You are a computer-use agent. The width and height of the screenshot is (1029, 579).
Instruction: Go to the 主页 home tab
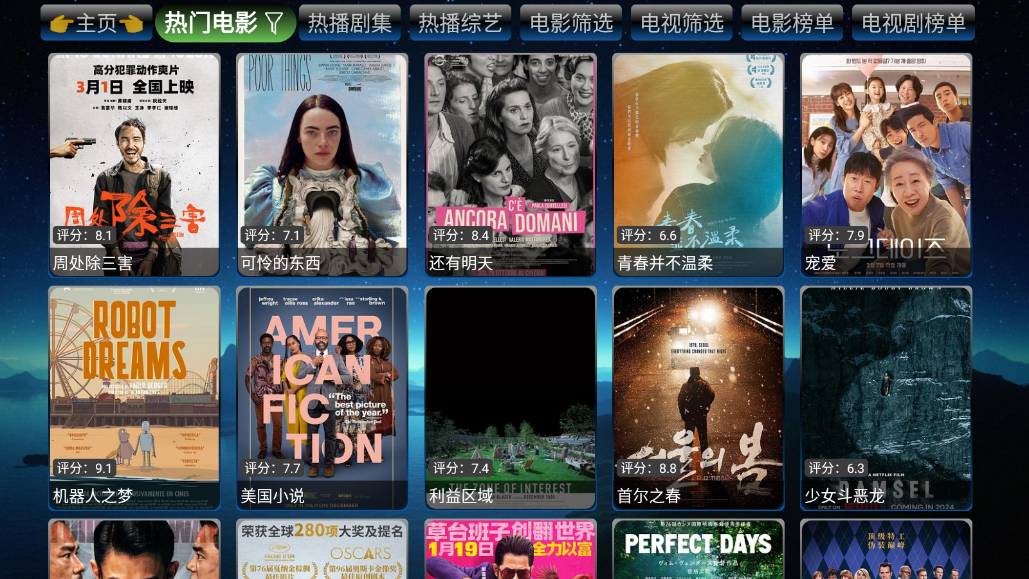pyautogui.click(x=97, y=23)
